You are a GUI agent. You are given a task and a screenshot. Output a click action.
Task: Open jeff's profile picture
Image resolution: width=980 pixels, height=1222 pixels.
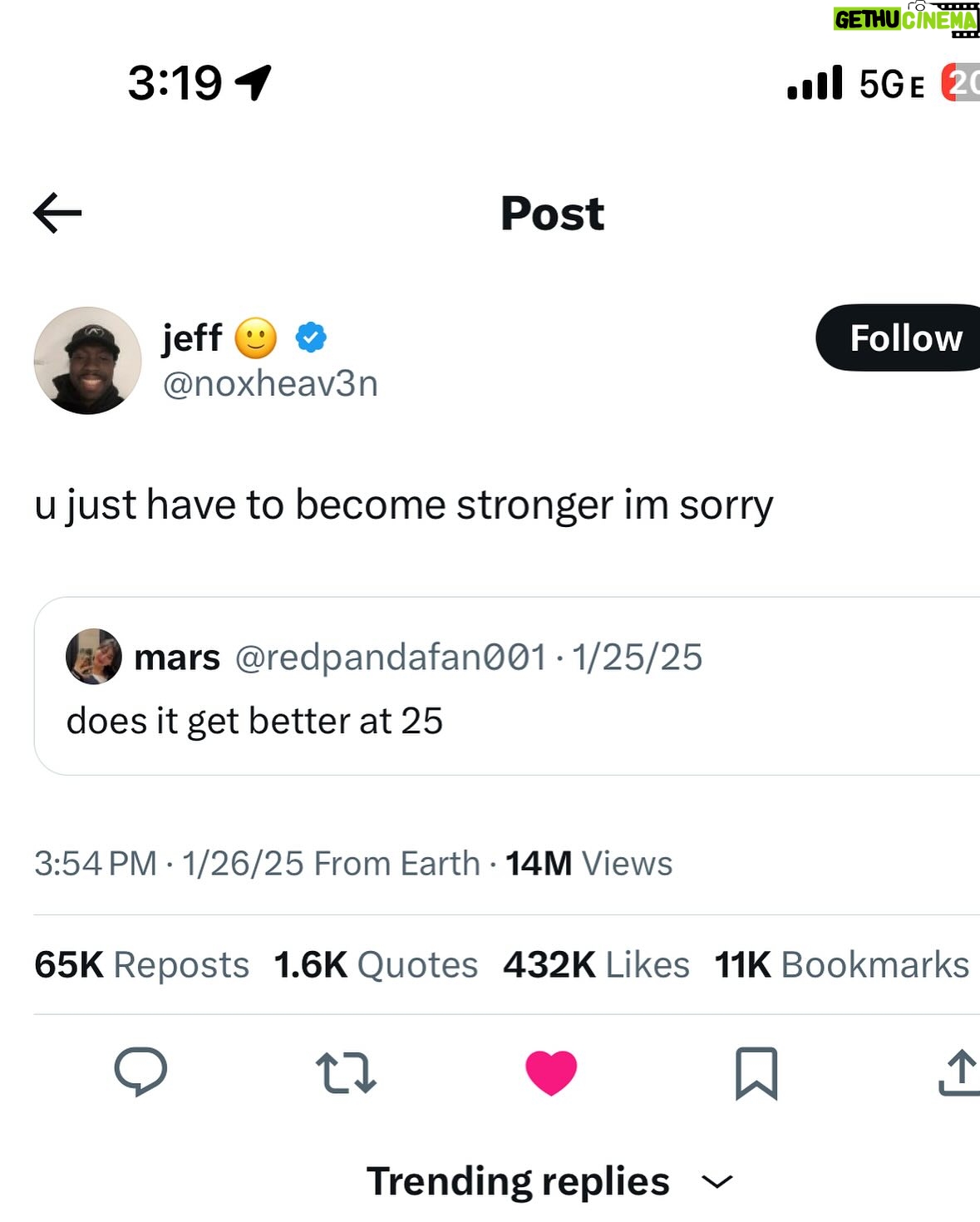(x=87, y=361)
